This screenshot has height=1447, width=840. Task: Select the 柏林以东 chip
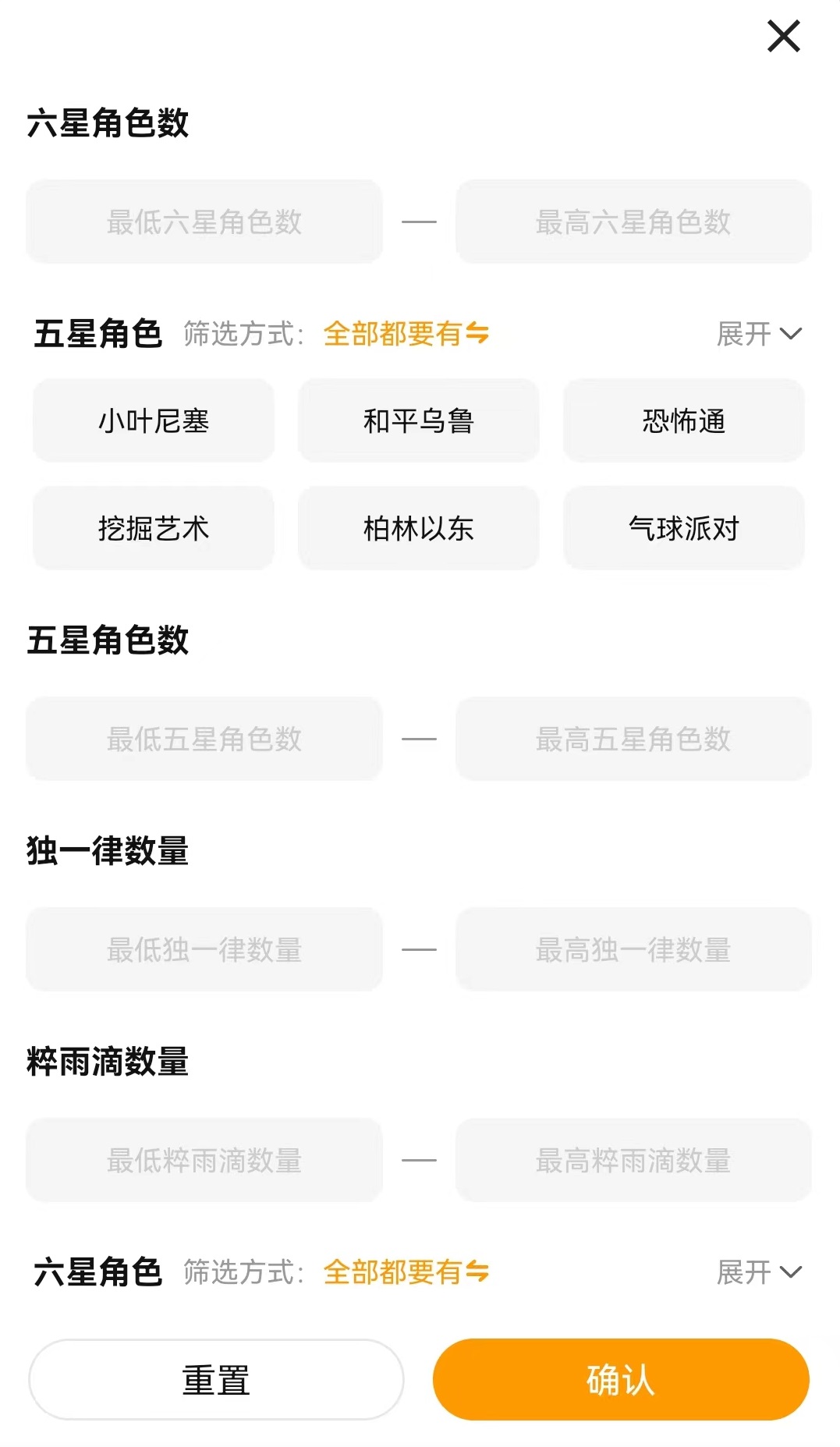418,529
